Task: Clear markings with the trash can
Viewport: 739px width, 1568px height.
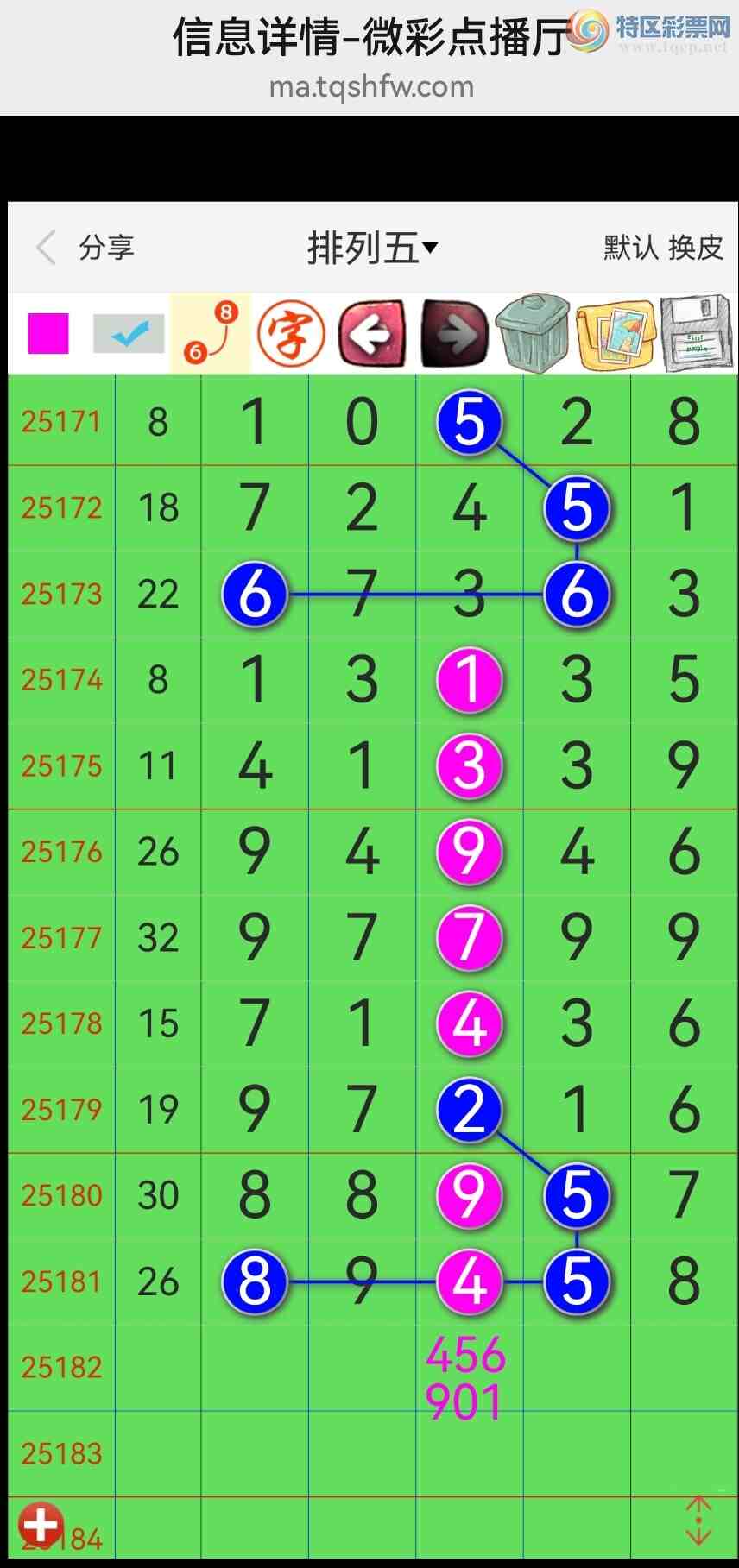Action: pyautogui.click(x=534, y=333)
